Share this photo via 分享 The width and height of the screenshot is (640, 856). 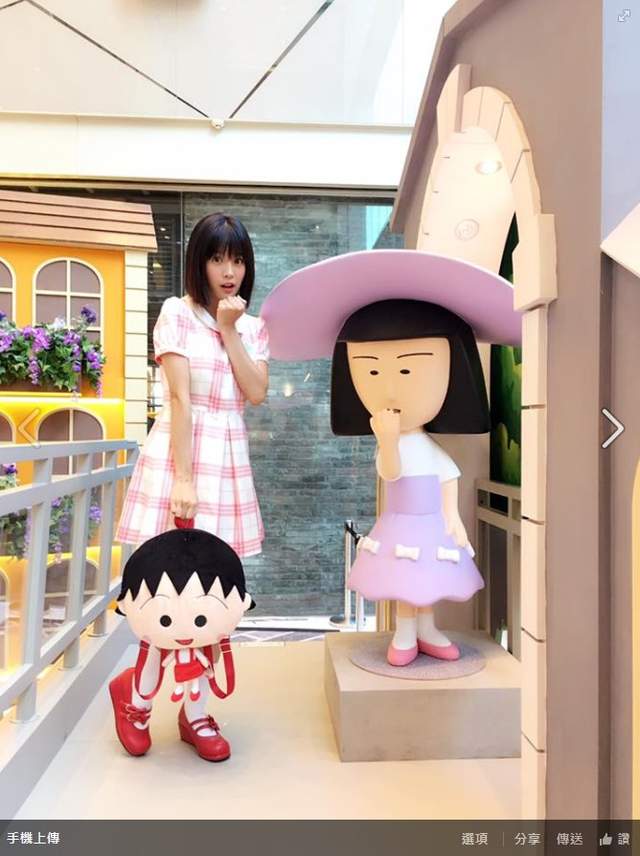tap(528, 838)
